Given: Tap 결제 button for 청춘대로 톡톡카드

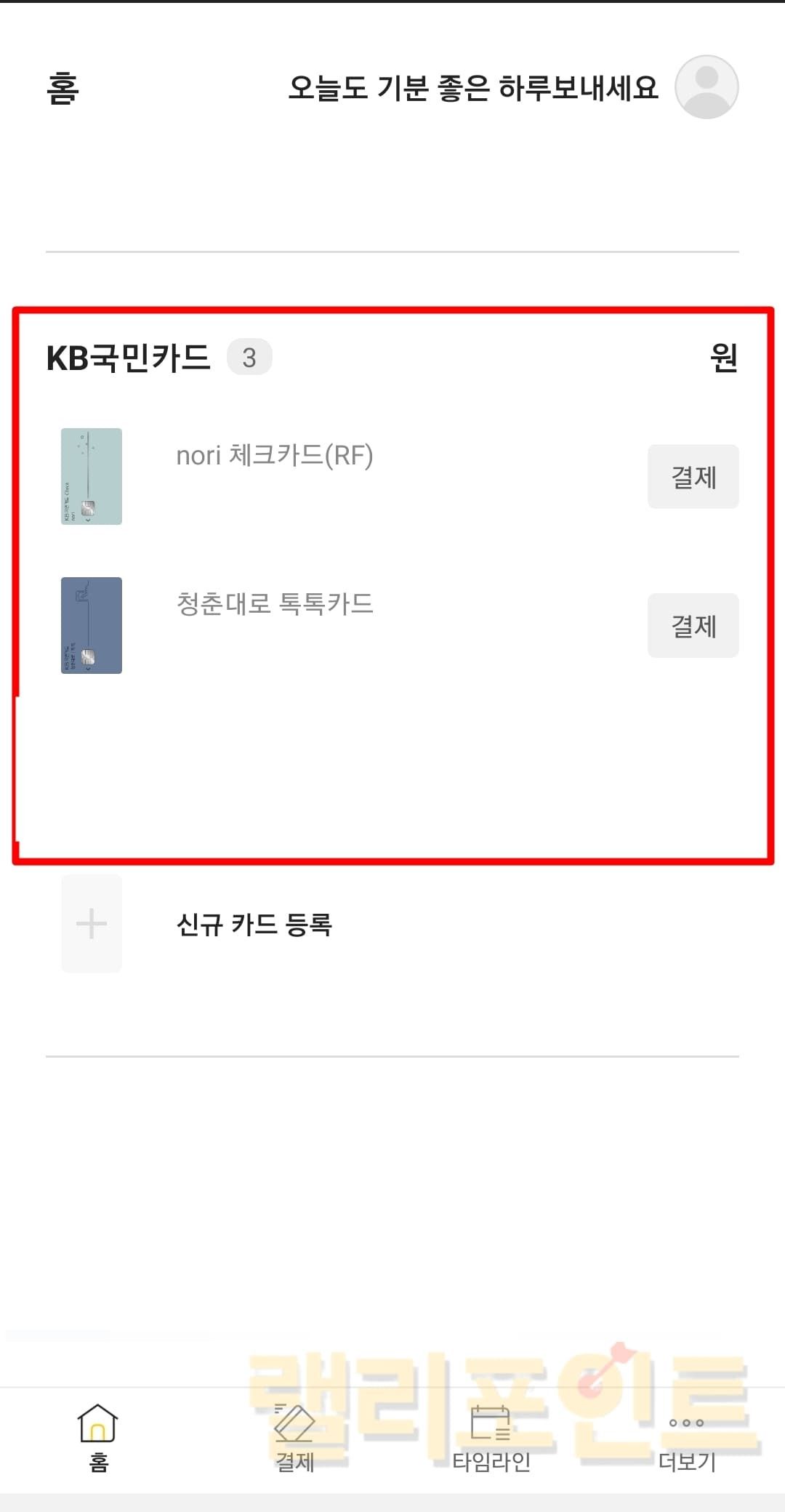Looking at the screenshot, I should [693, 625].
